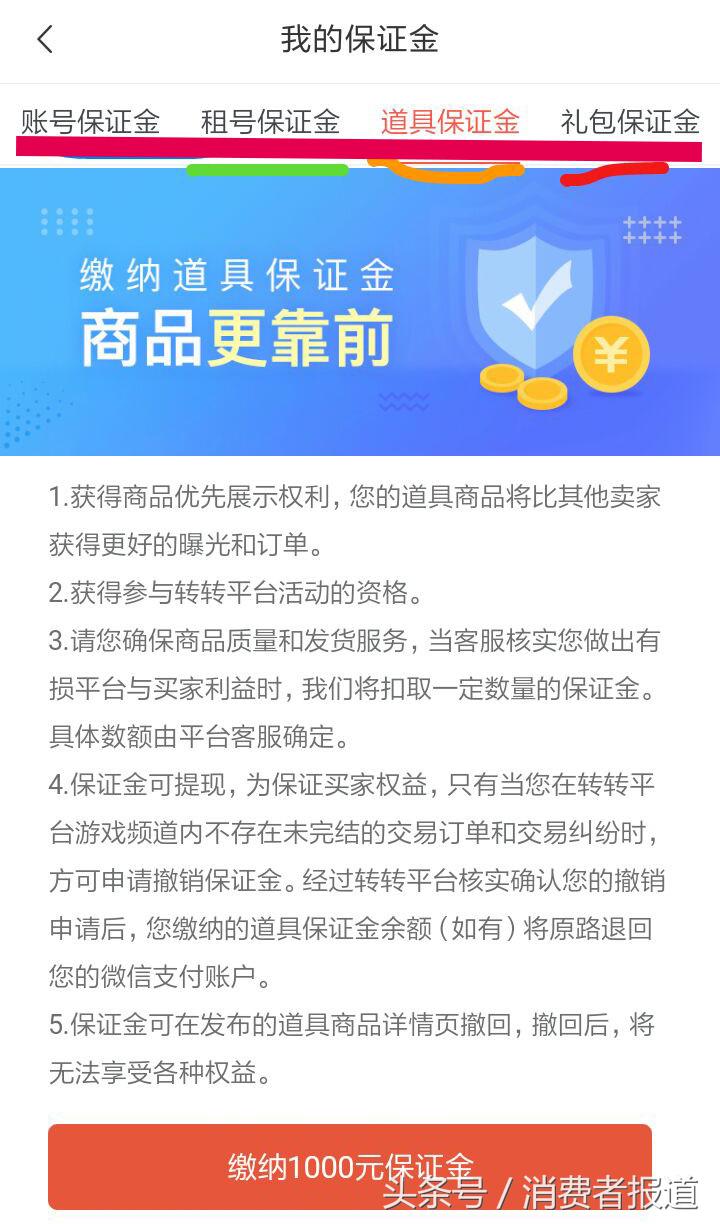Switch to the 账号保证金 tab

pos(89,122)
